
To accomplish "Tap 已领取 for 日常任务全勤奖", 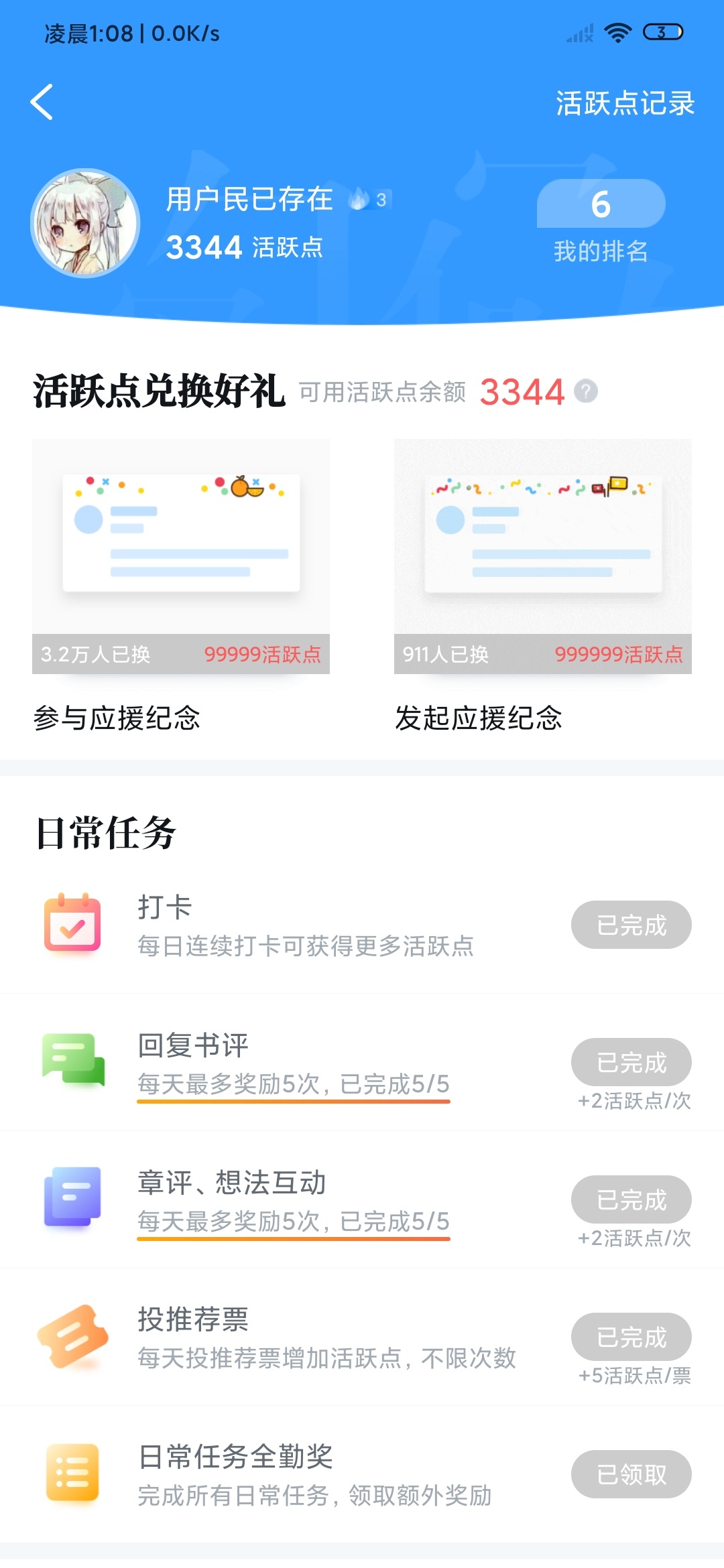I will pyautogui.click(x=631, y=1474).
